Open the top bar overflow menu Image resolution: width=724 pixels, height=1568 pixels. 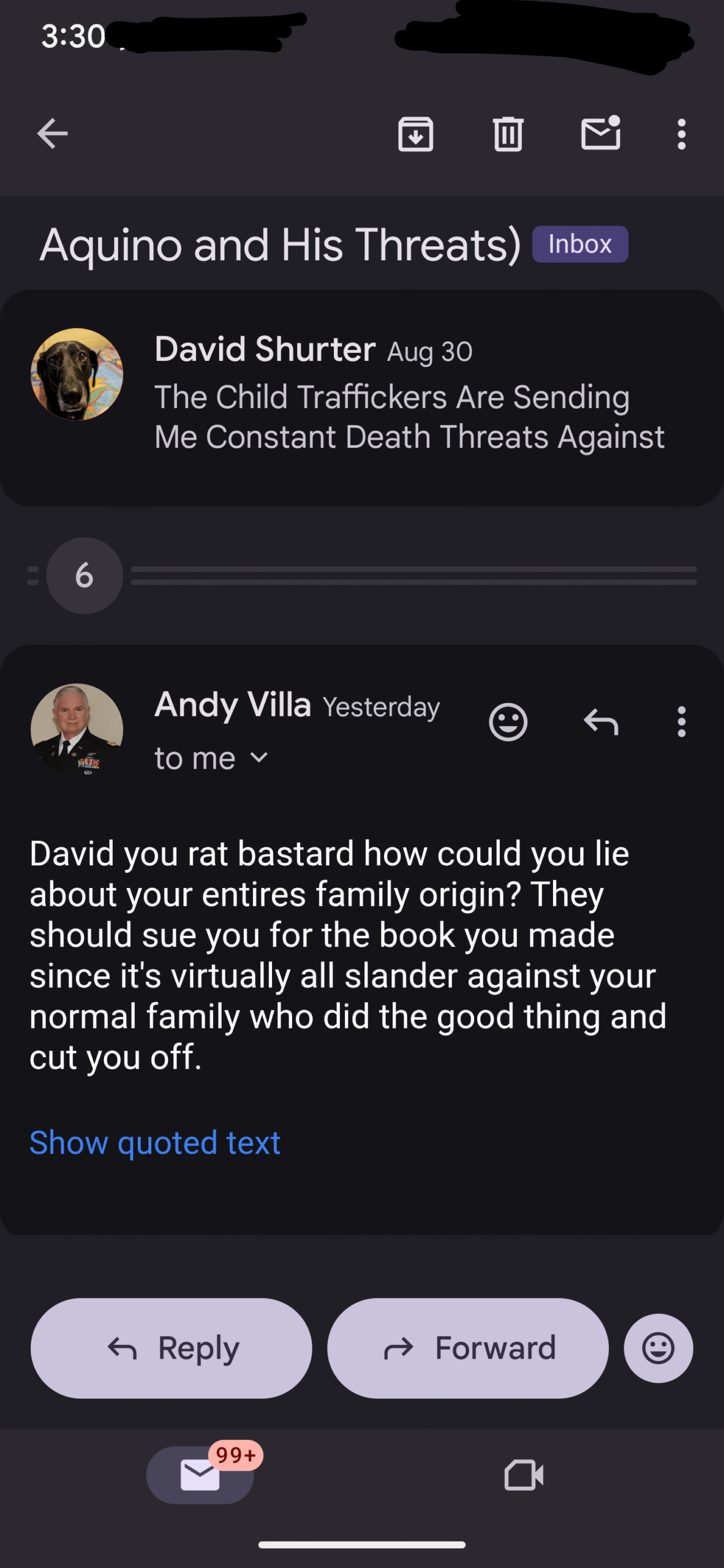point(682,134)
